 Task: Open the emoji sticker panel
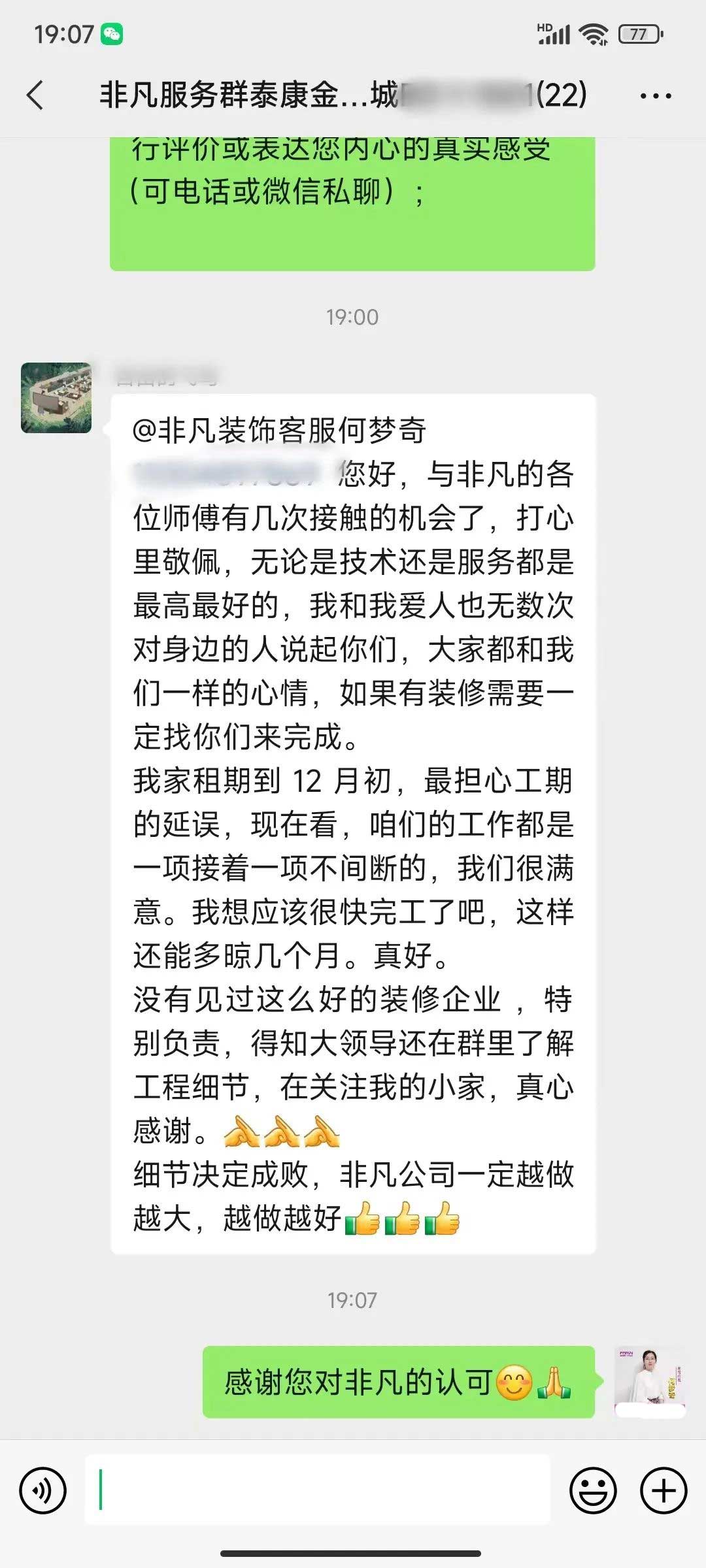[593, 1491]
